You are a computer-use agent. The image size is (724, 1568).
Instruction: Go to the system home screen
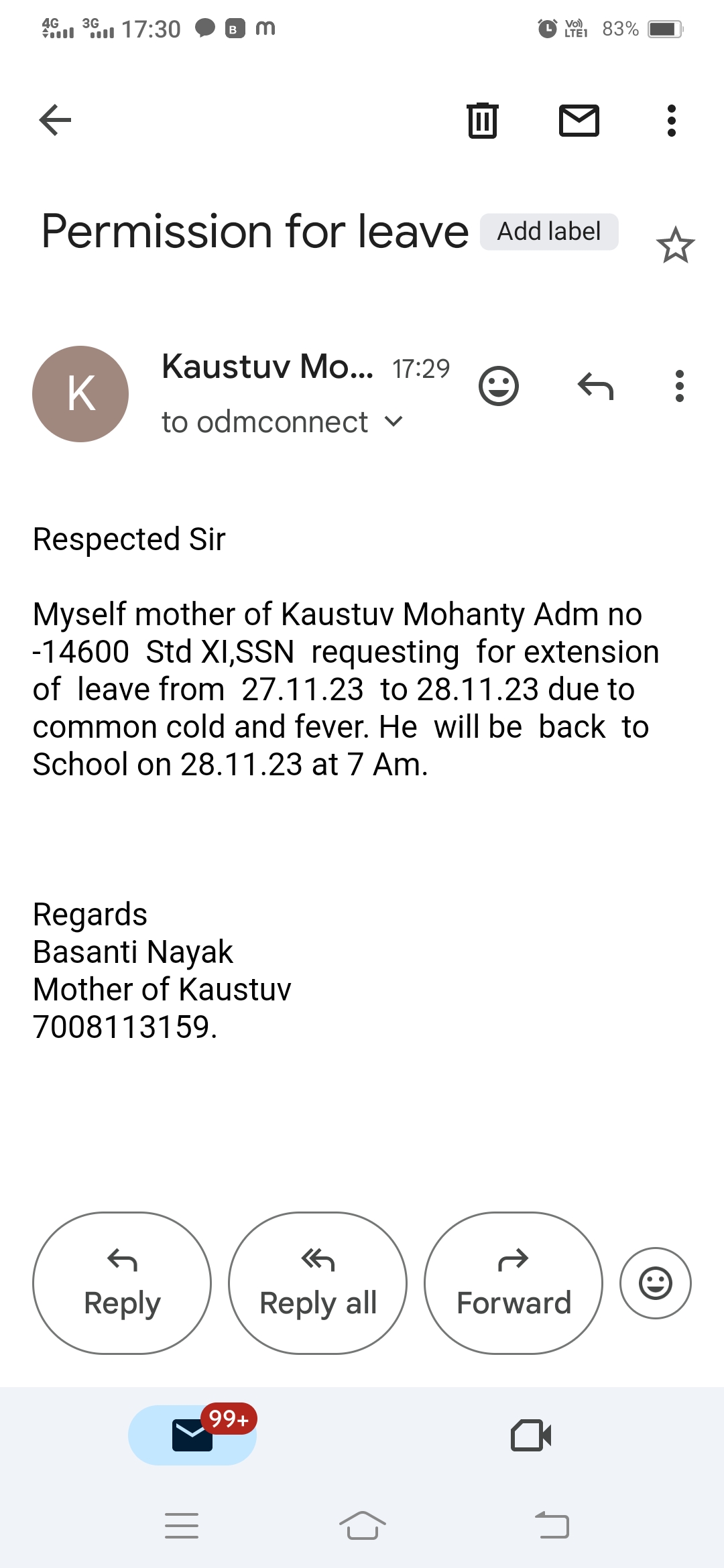[x=362, y=1526]
